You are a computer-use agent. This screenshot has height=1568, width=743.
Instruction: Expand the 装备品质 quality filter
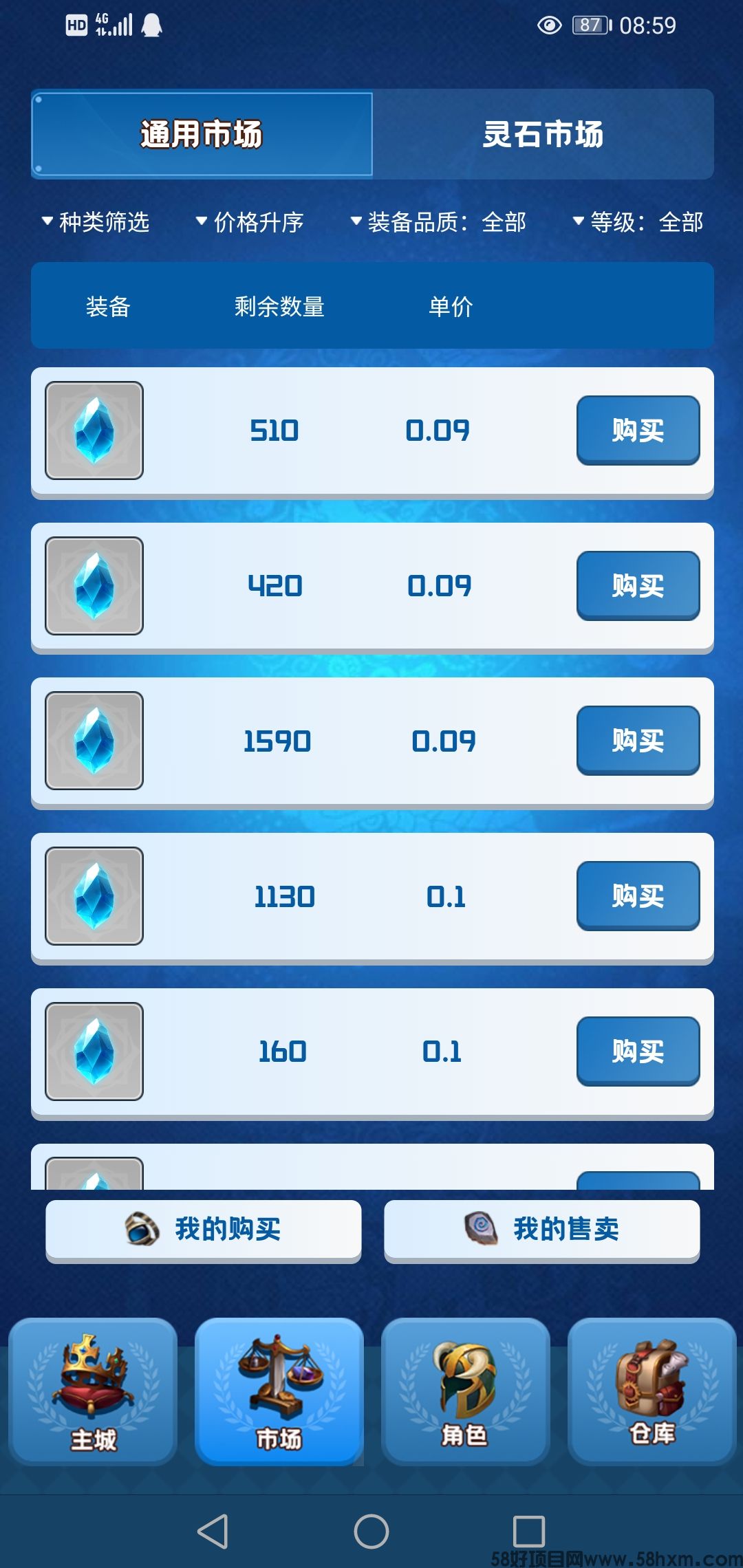click(439, 222)
